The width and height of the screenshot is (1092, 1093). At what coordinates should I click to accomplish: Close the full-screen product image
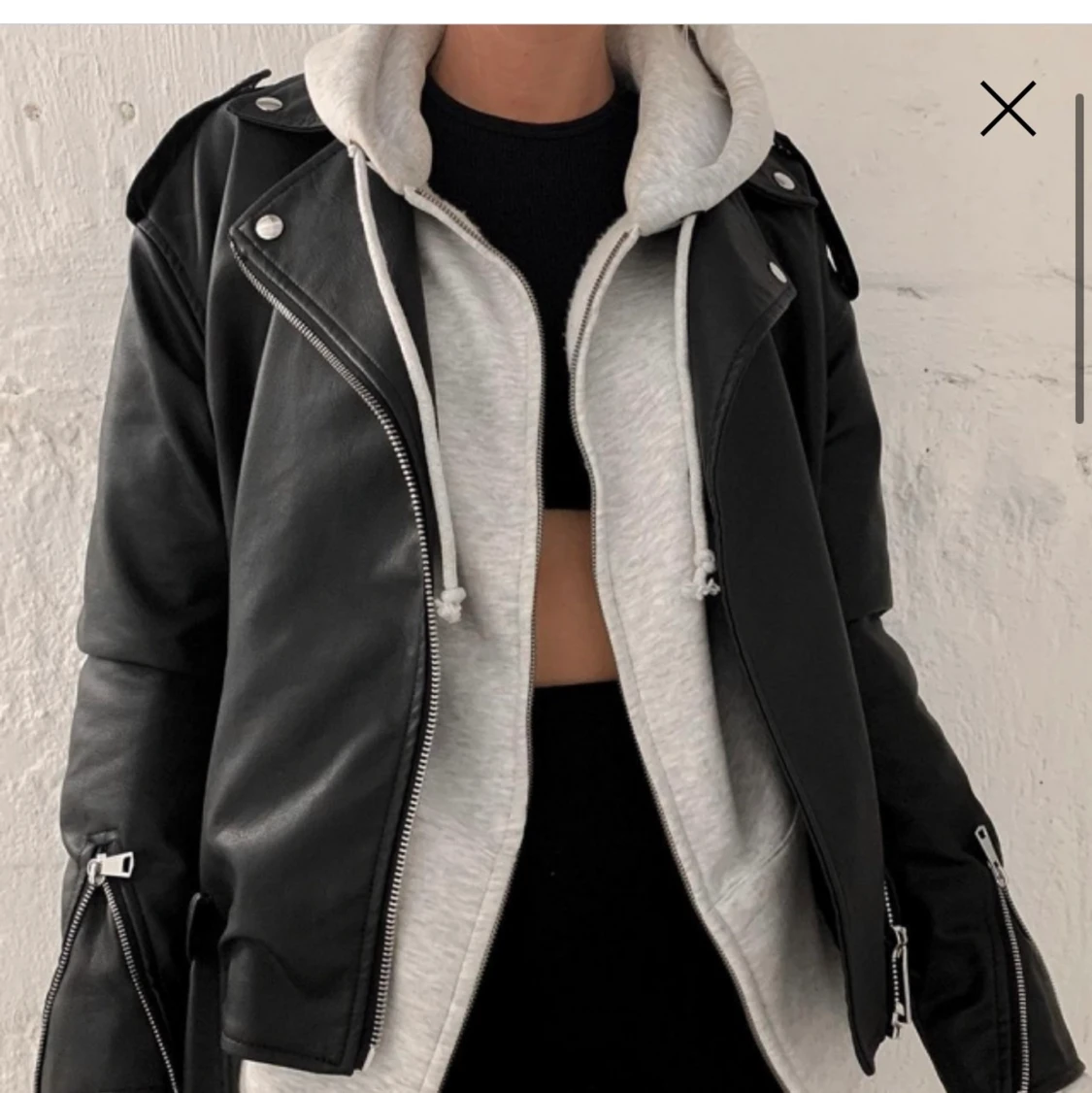[1008, 108]
